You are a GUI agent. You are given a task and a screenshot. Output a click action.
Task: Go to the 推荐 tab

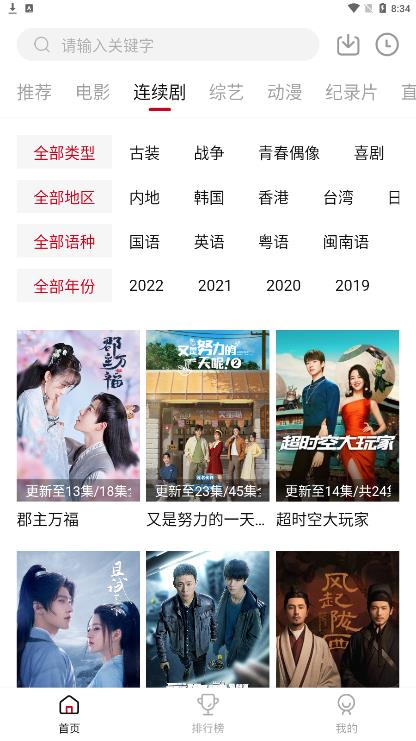(x=35, y=92)
